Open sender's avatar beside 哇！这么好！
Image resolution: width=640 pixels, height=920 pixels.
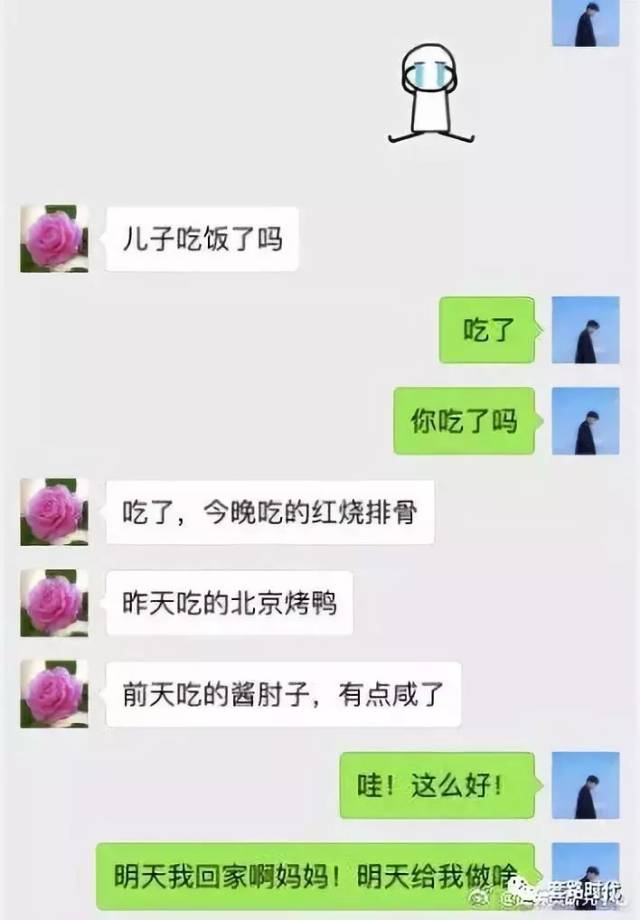tap(585, 785)
